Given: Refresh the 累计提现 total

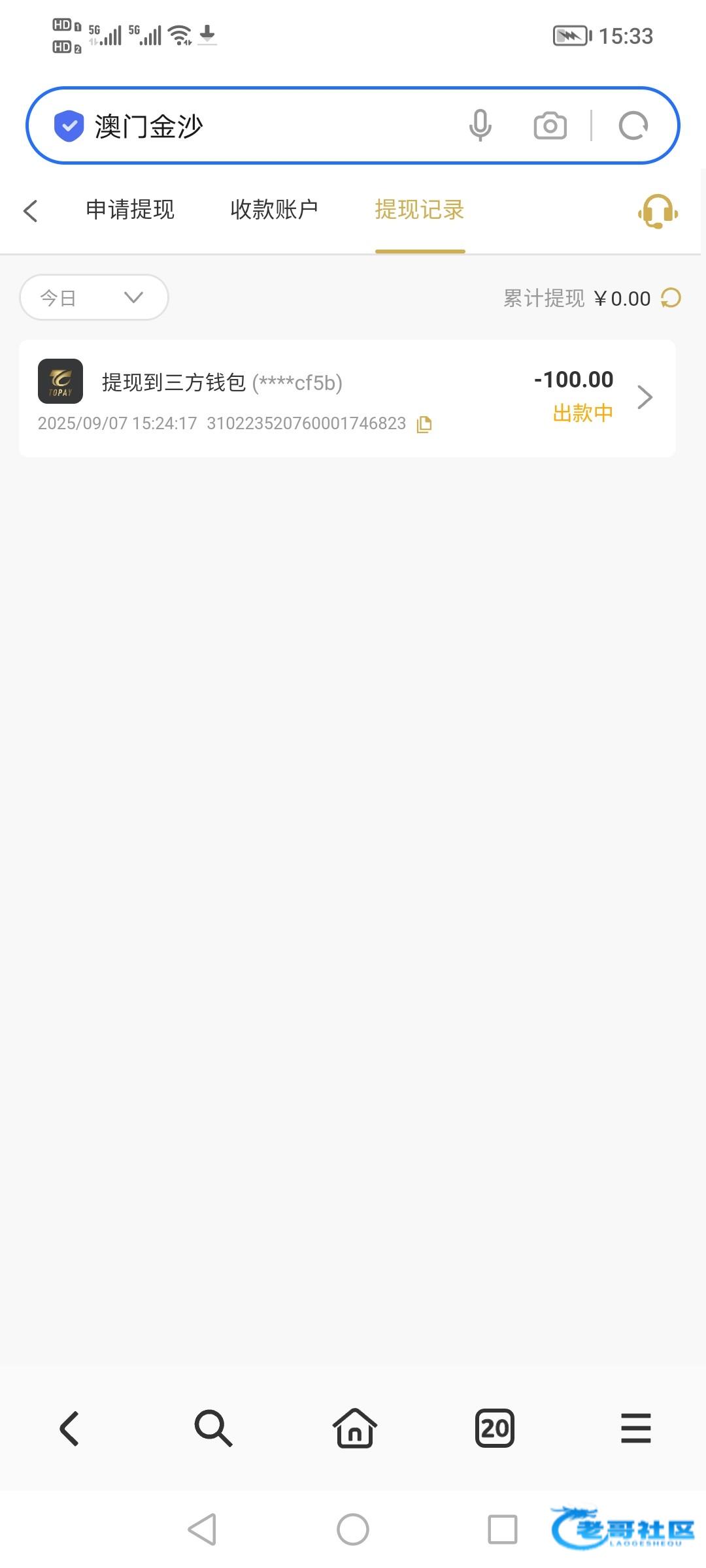Looking at the screenshot, I should tap(671, 298).
